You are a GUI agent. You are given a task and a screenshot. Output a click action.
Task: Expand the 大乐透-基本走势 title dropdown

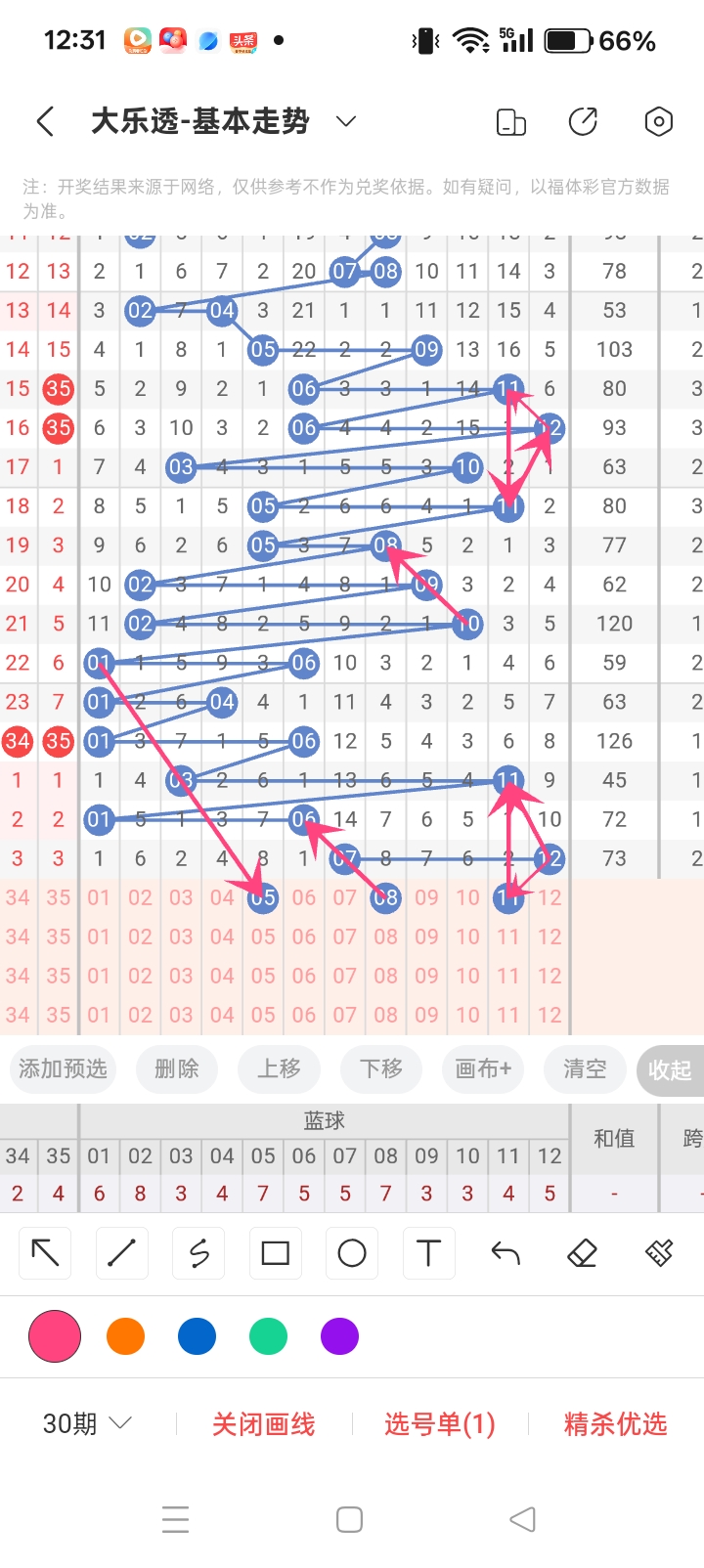(343, 121)
